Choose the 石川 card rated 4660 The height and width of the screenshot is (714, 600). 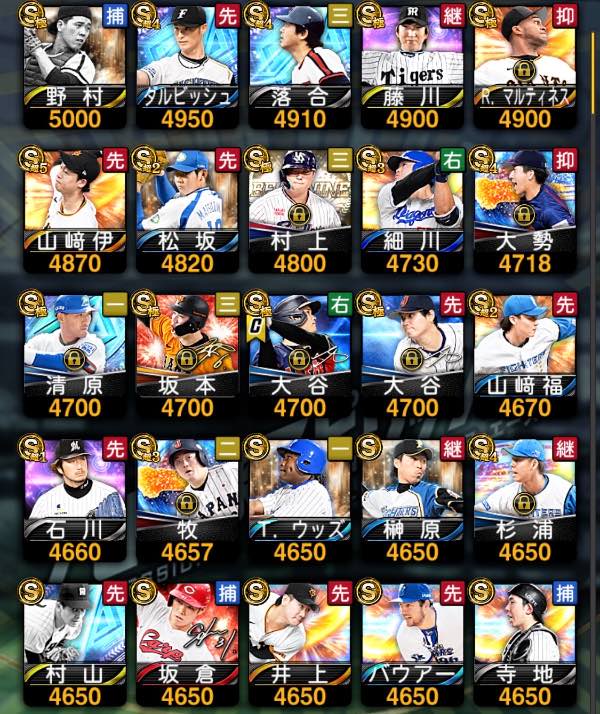tap(75, 500)
